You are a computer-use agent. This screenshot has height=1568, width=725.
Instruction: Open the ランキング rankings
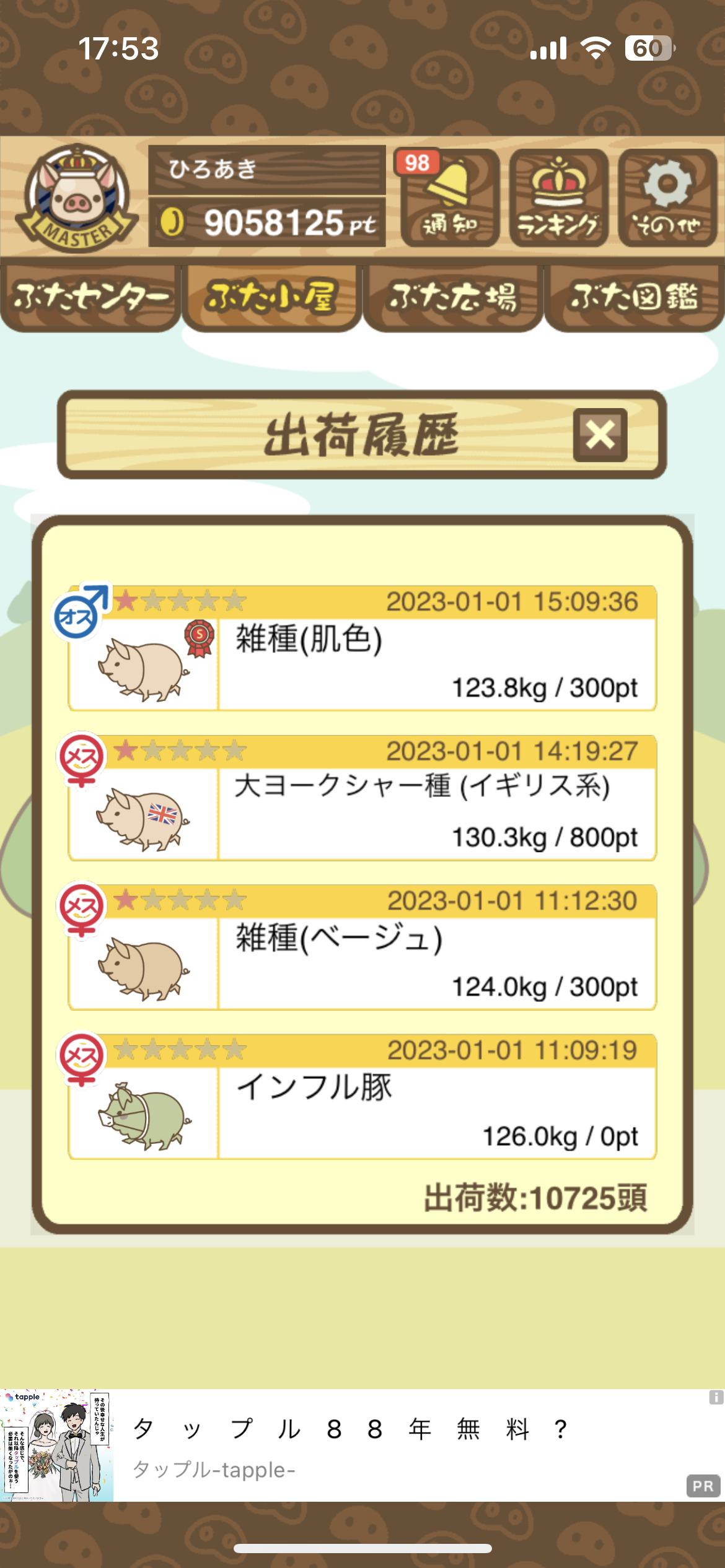[558, 198]
